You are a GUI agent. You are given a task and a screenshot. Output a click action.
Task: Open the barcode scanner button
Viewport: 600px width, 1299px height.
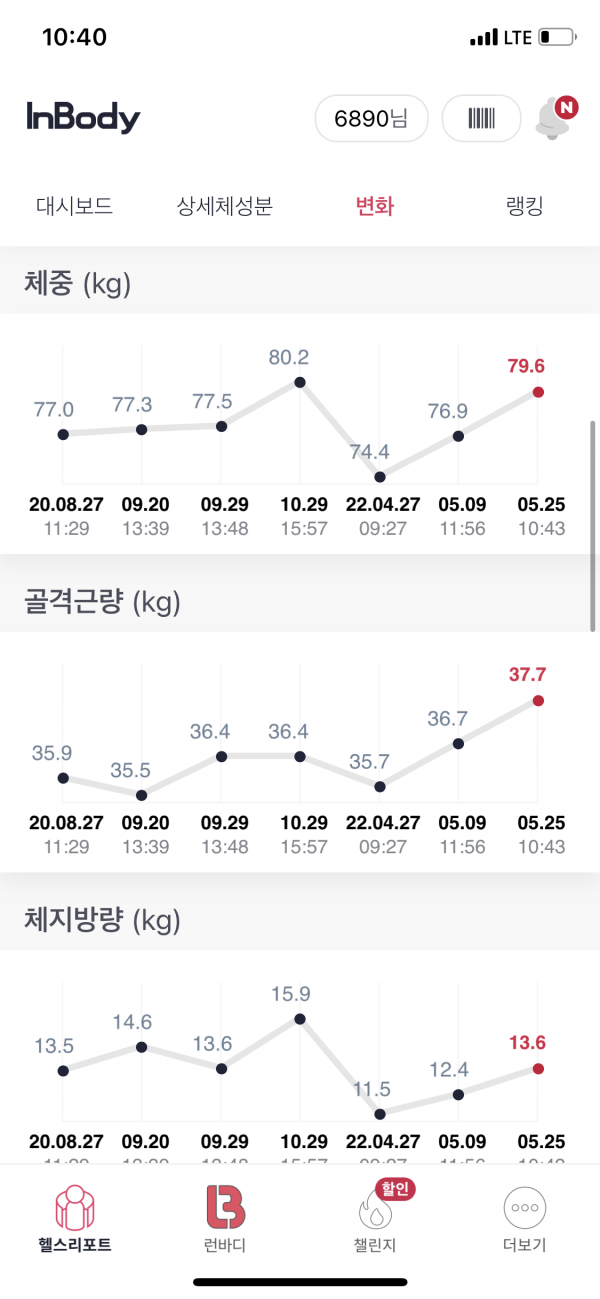pyautogui.click(x=482, y=120)
